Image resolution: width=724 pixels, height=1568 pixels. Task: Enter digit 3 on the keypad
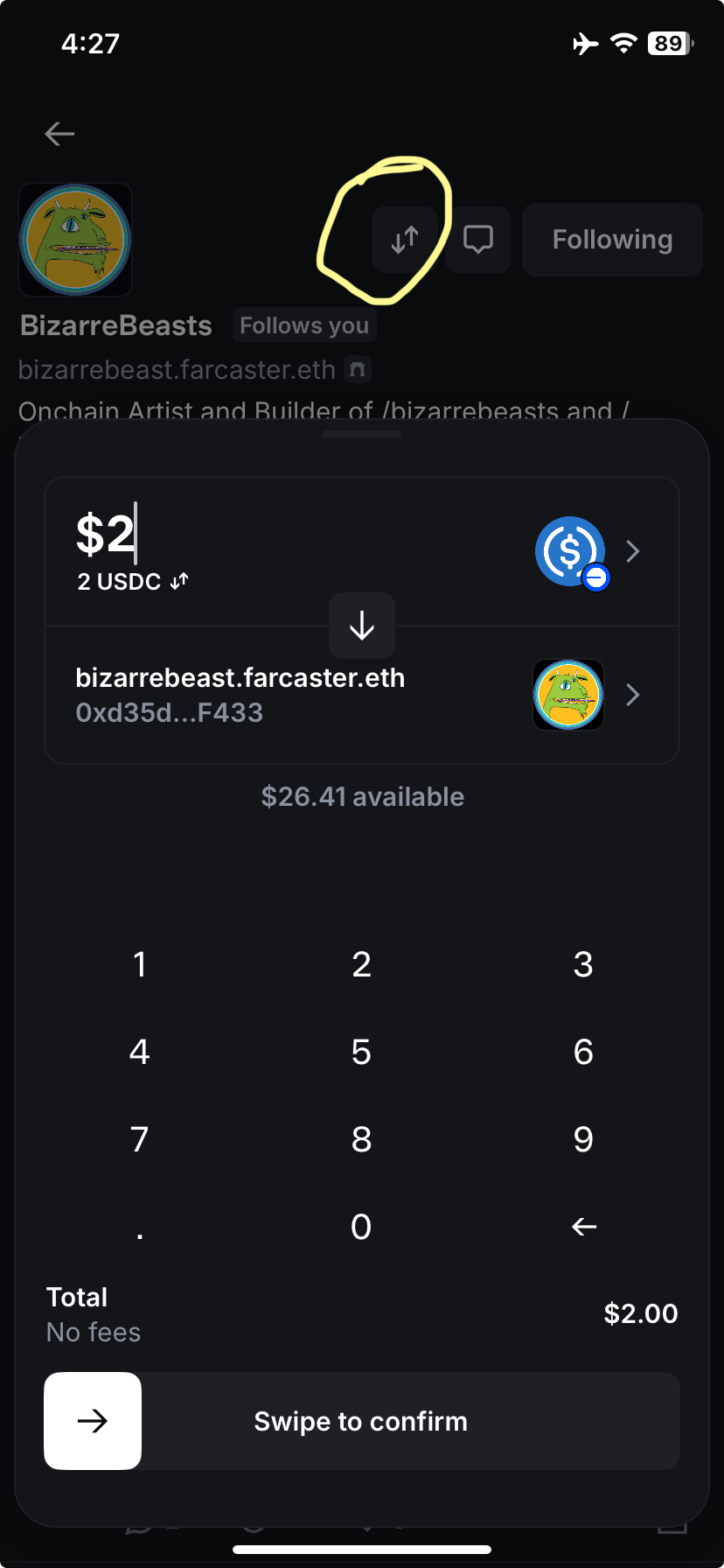coord(583,964)
